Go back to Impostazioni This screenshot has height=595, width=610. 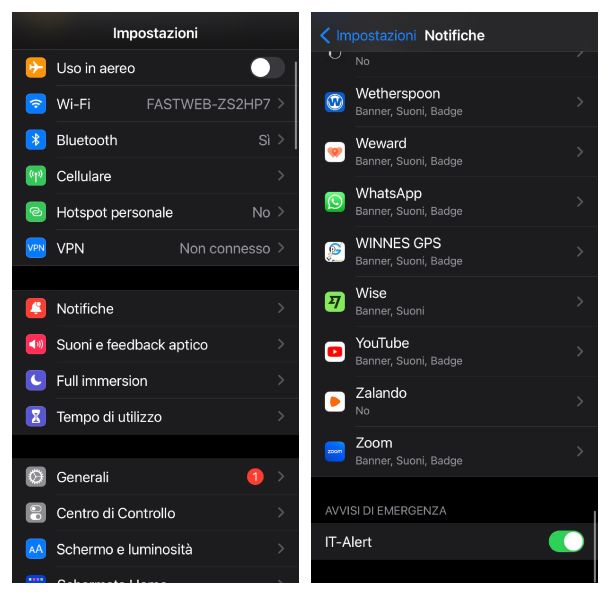[x=367, y=35]
